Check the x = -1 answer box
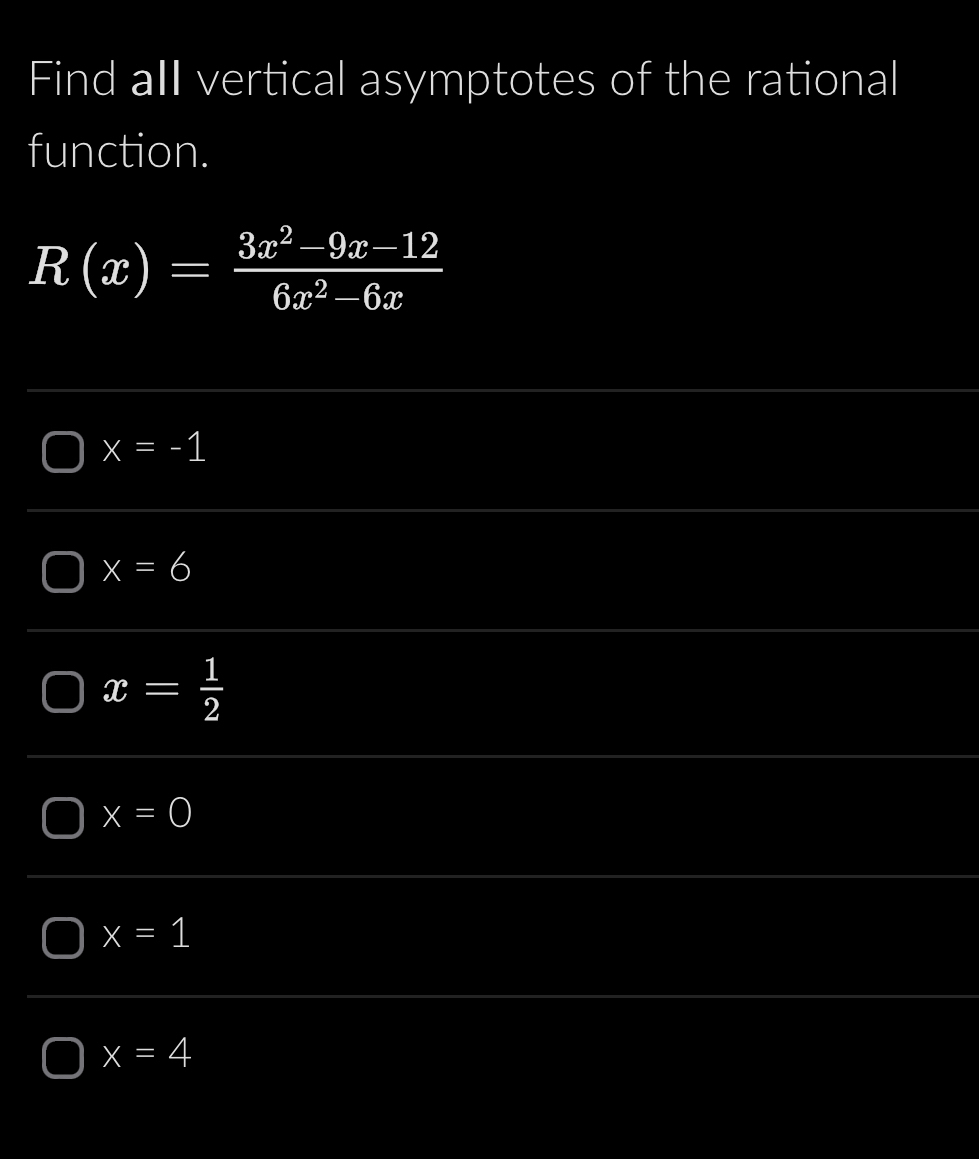This screenshot has width=979, height=1159. (63, 451)
